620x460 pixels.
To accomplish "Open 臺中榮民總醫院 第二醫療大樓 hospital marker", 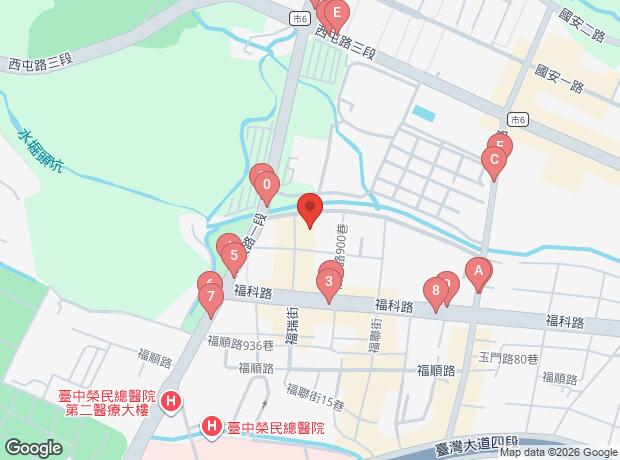I will 170,402.
